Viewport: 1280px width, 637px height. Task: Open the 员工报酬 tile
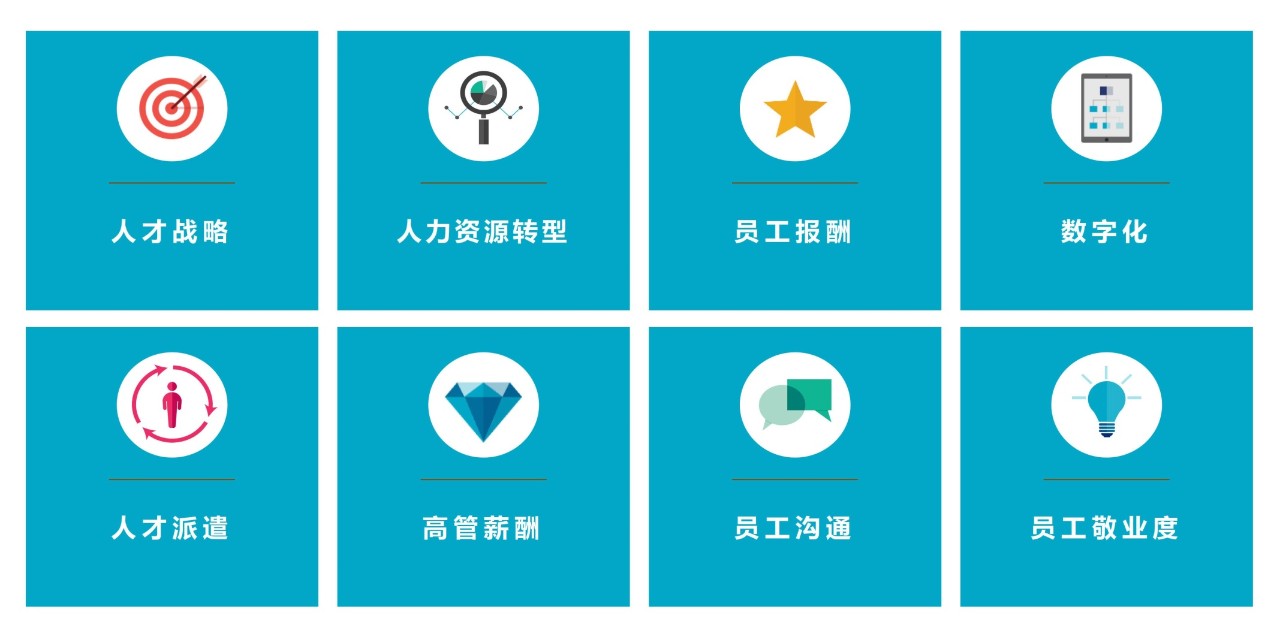coord(794,171)
